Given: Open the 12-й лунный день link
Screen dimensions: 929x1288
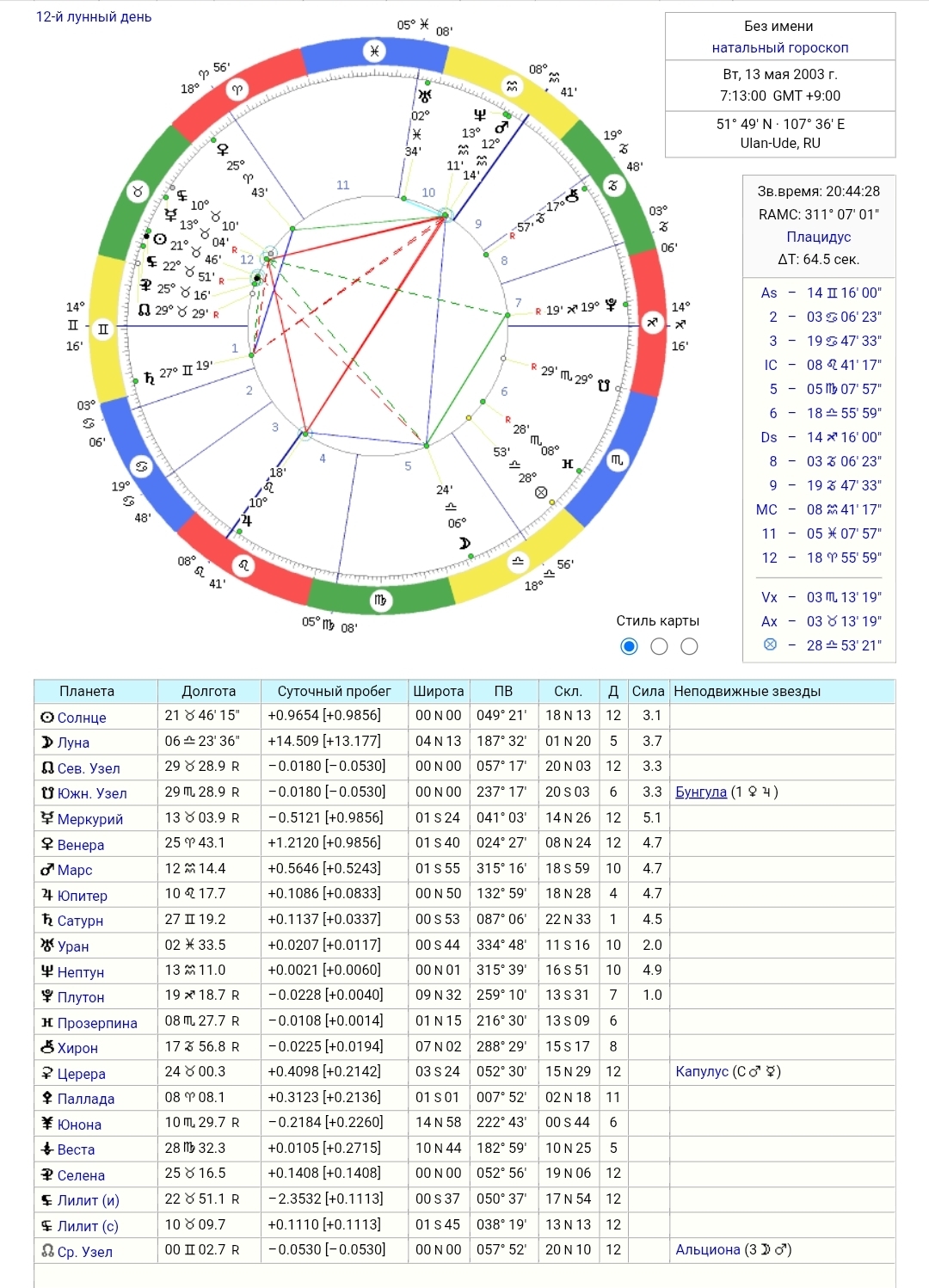Looking at the screenshot, I should (94, 16).
